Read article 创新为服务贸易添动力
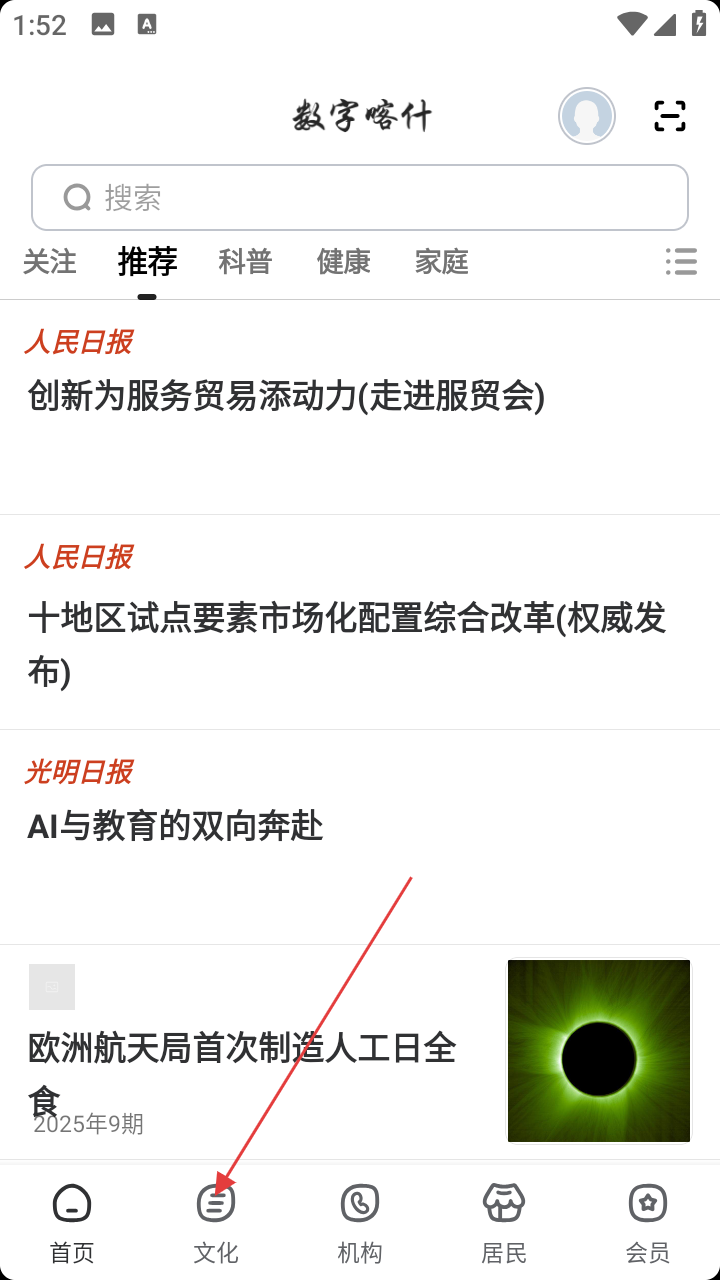The width and height of the screenshot is (720, 1280). coord(286,397)
